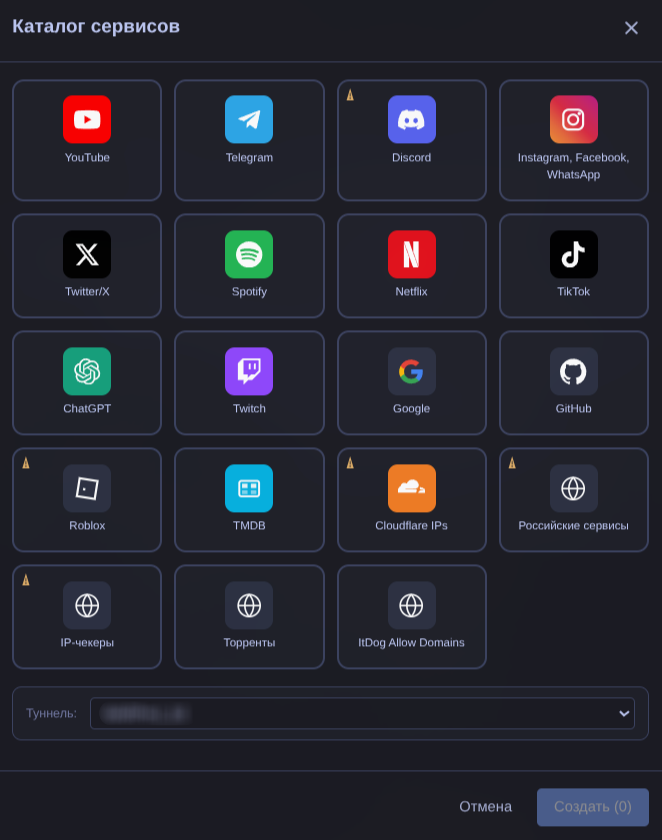This screenshot has height=840, width=662.
Task: Select the Roblox service card
Action: 87,499
